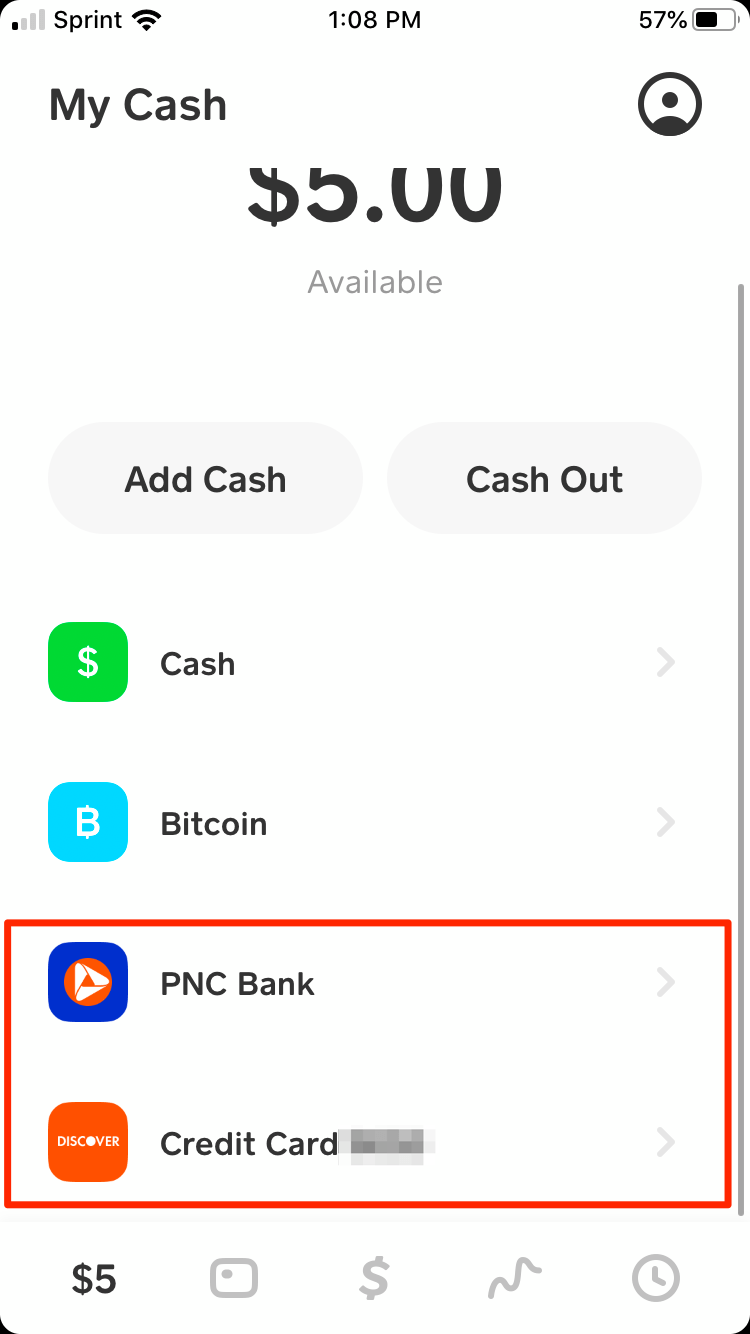This screenshot has width=750, height=1334.
Task: Select the Cash Out button
Action: pyautogui.click(x=544, y=479)
